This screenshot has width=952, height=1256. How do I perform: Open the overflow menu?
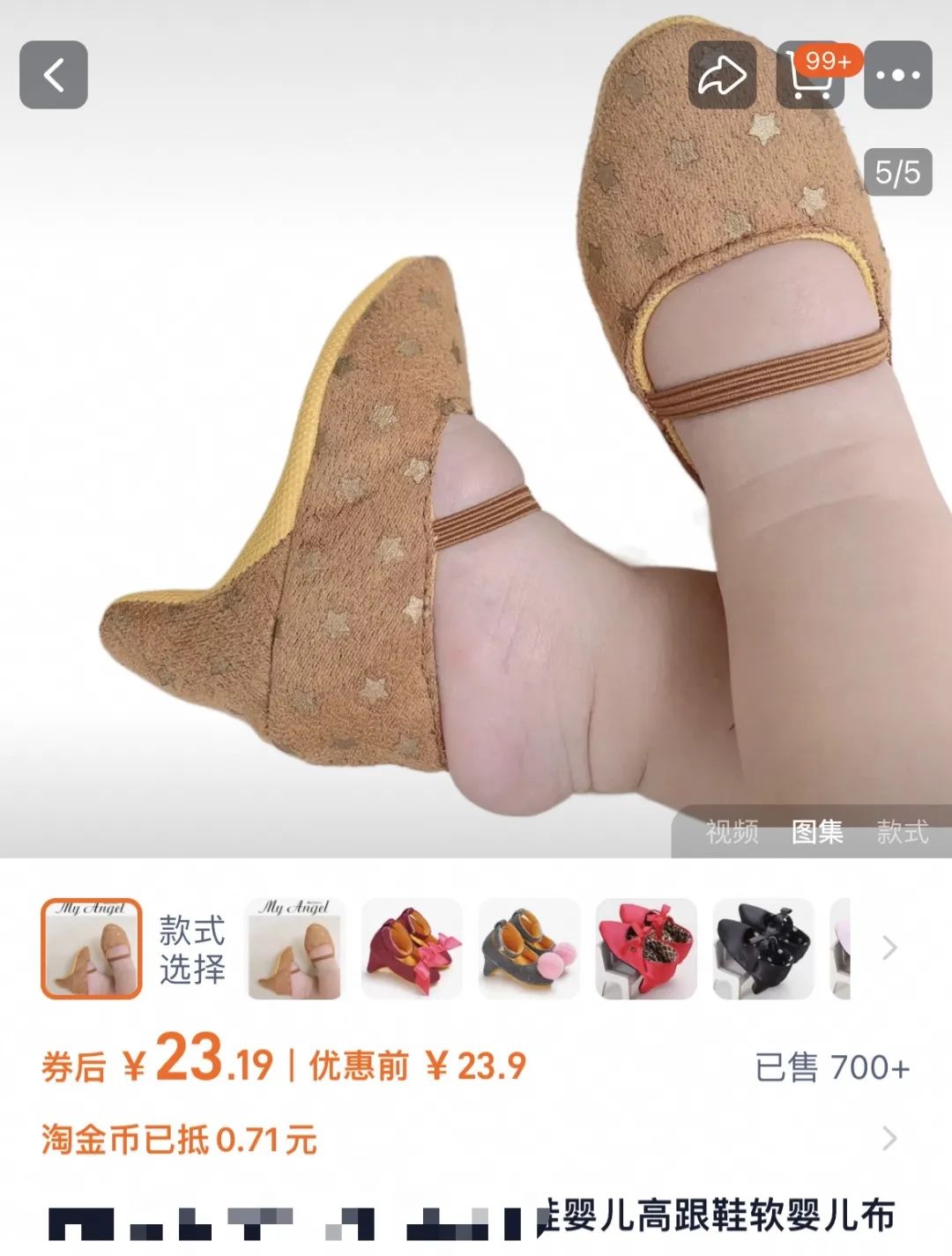click(897, 75)
